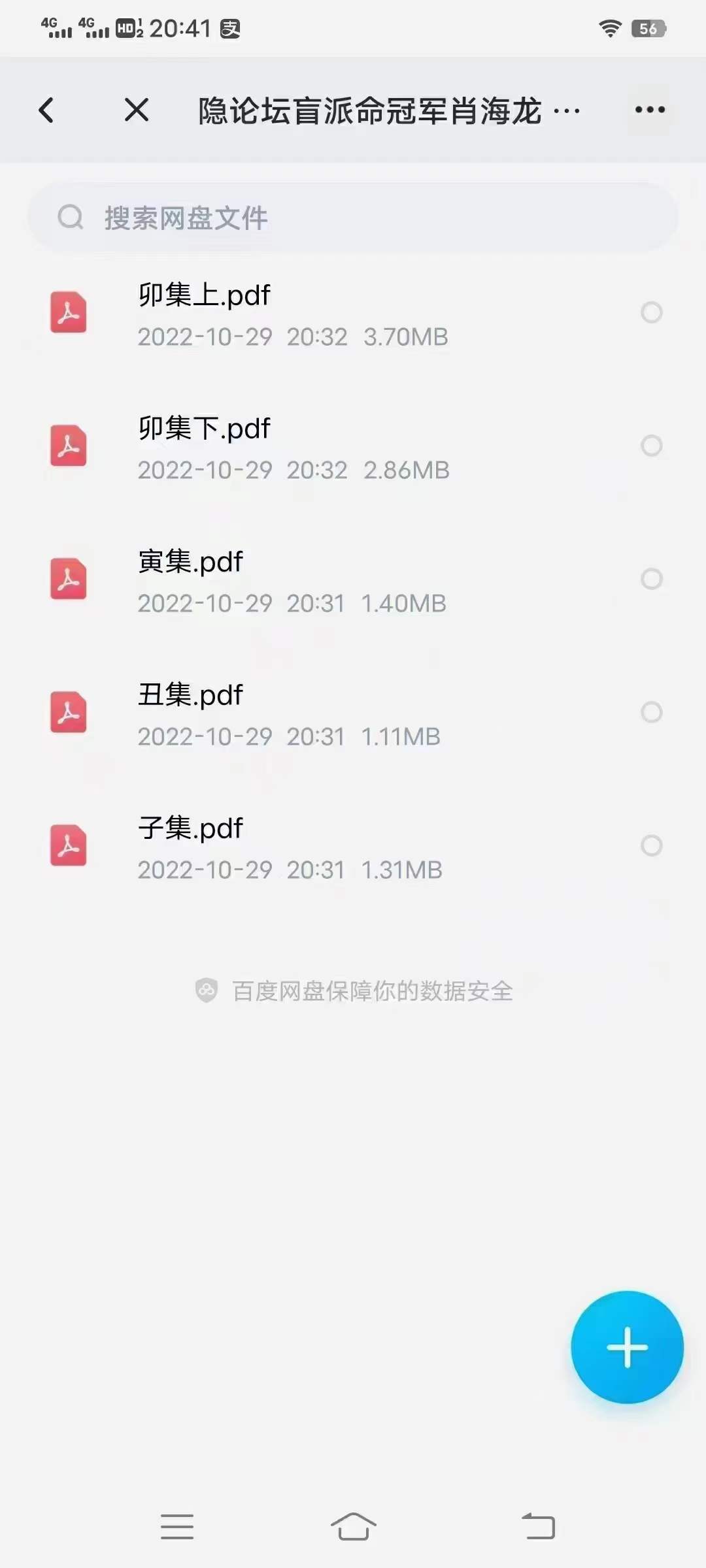Select the circle next to 卯集上.pdf
Screen dimensions: 706x1568
point(652,312)
